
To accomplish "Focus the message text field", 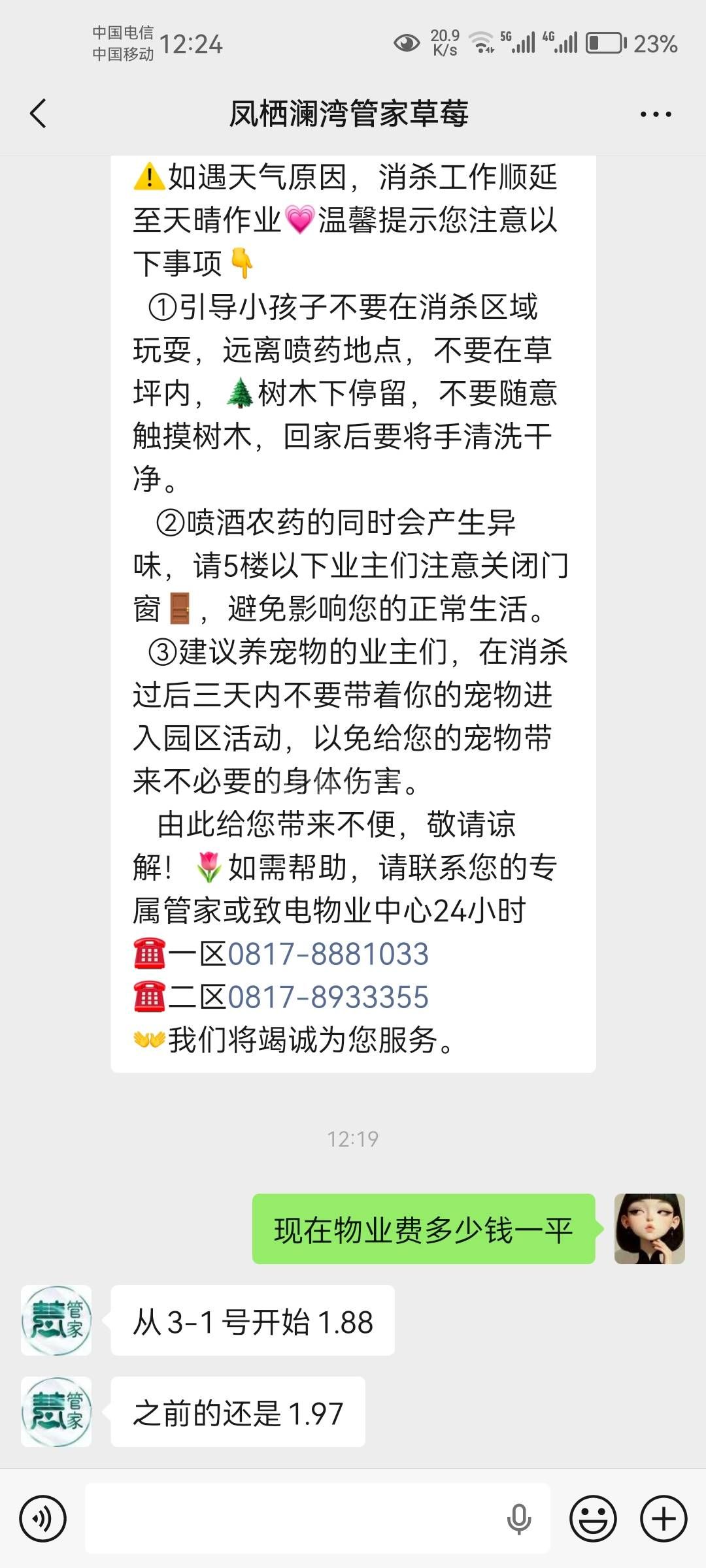I will pyautogui.click(x=294, y=1519).
